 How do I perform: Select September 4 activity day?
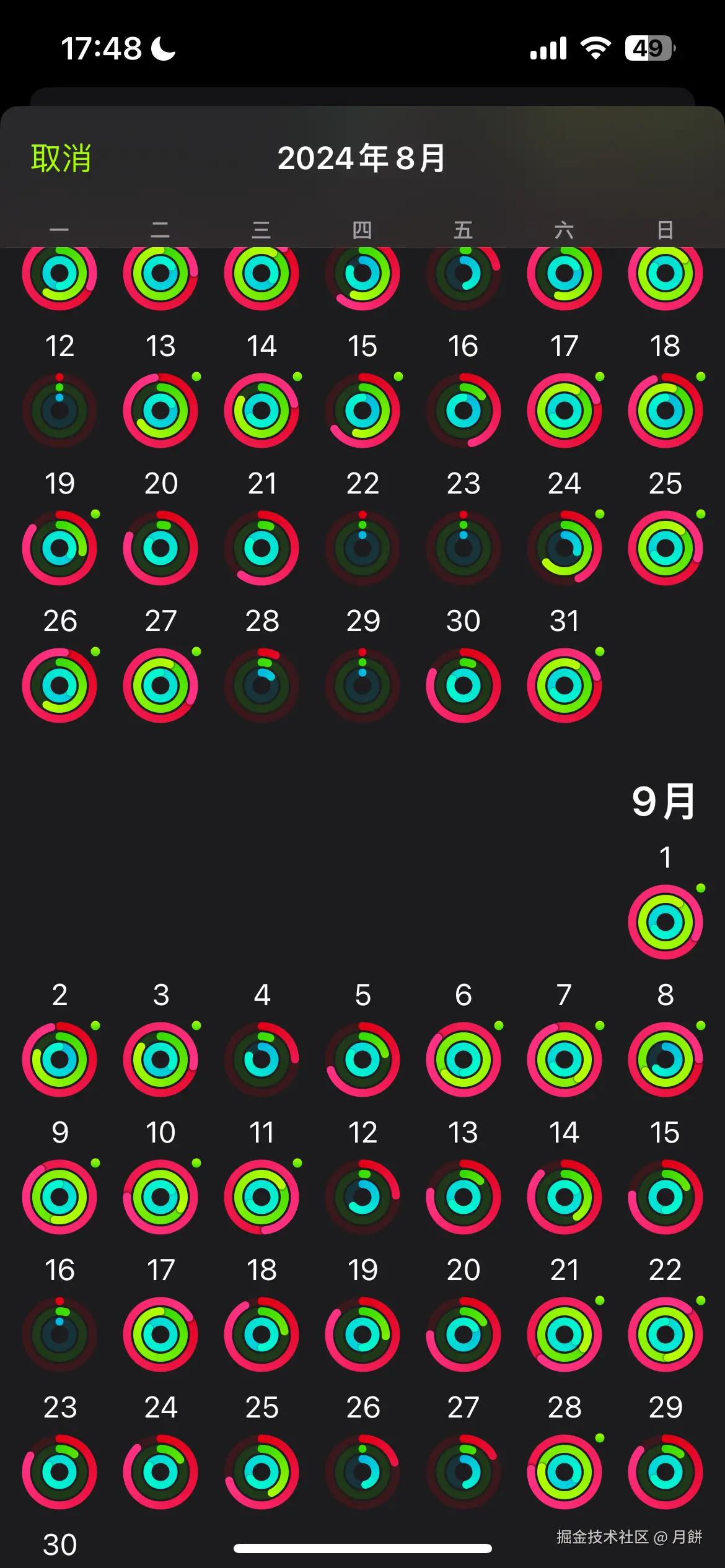(261, 1059)
